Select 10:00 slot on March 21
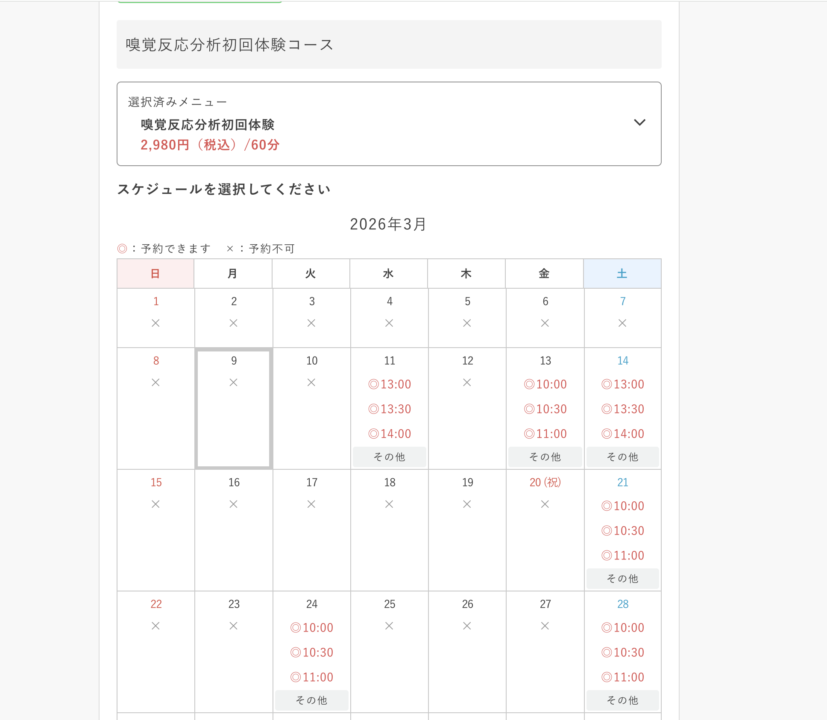 [x=622, y=507]
